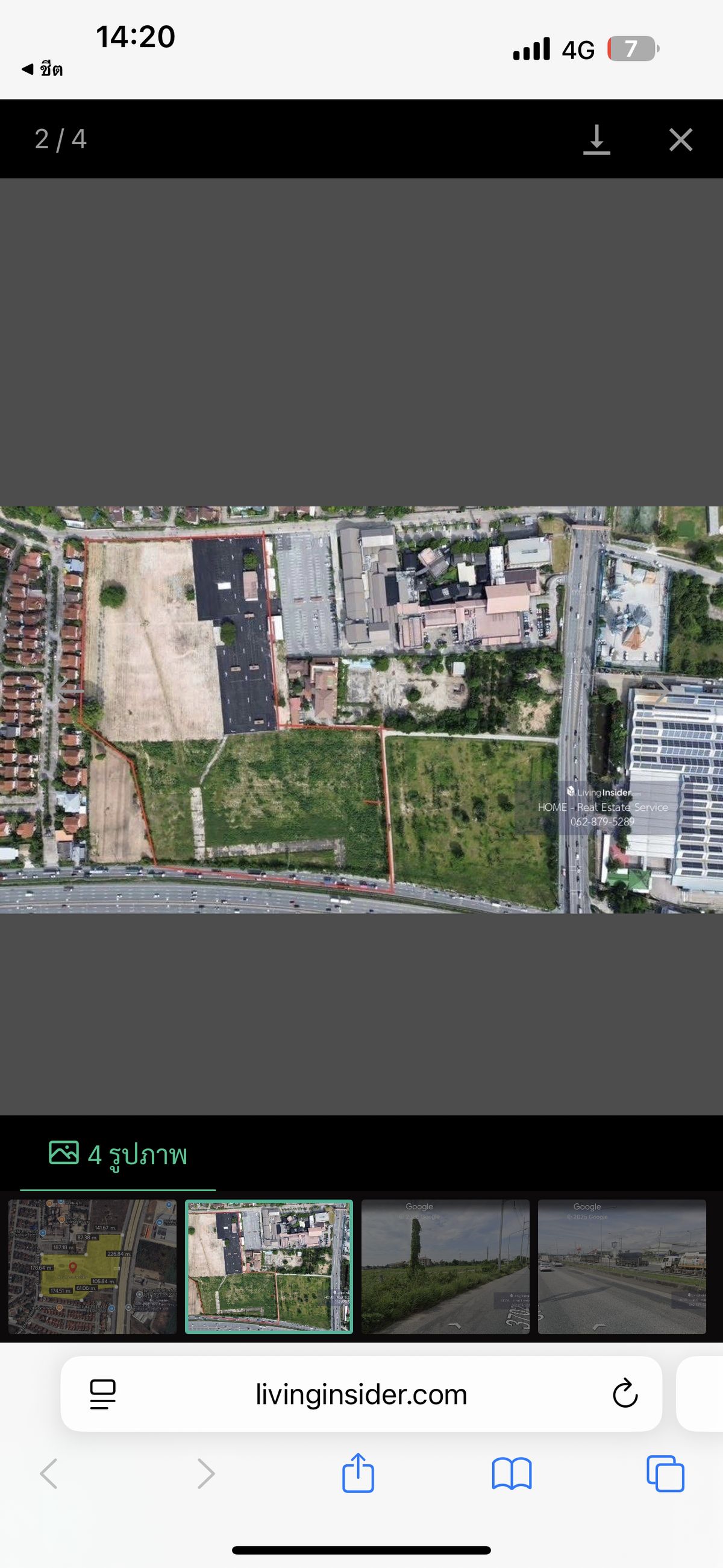Share this page from the Safari toolbar
The width and height of the screenshot is (723, 1568).
(358, 1473)
